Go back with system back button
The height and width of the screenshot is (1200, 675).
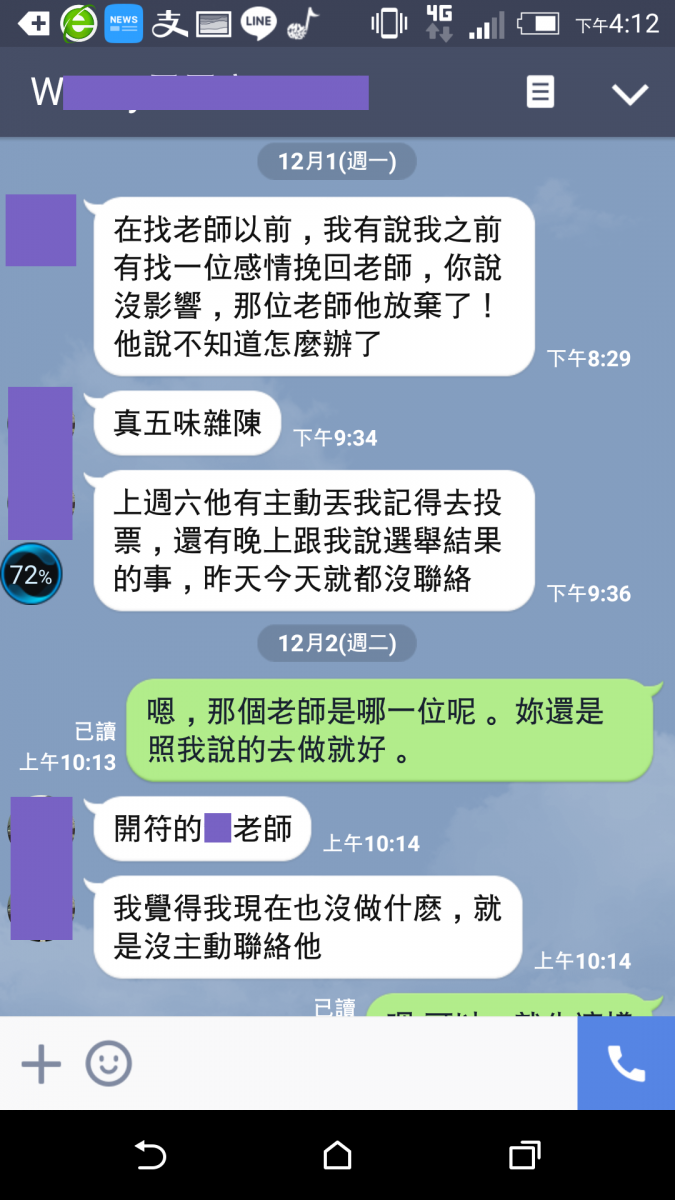click(x=150, y=1156)
